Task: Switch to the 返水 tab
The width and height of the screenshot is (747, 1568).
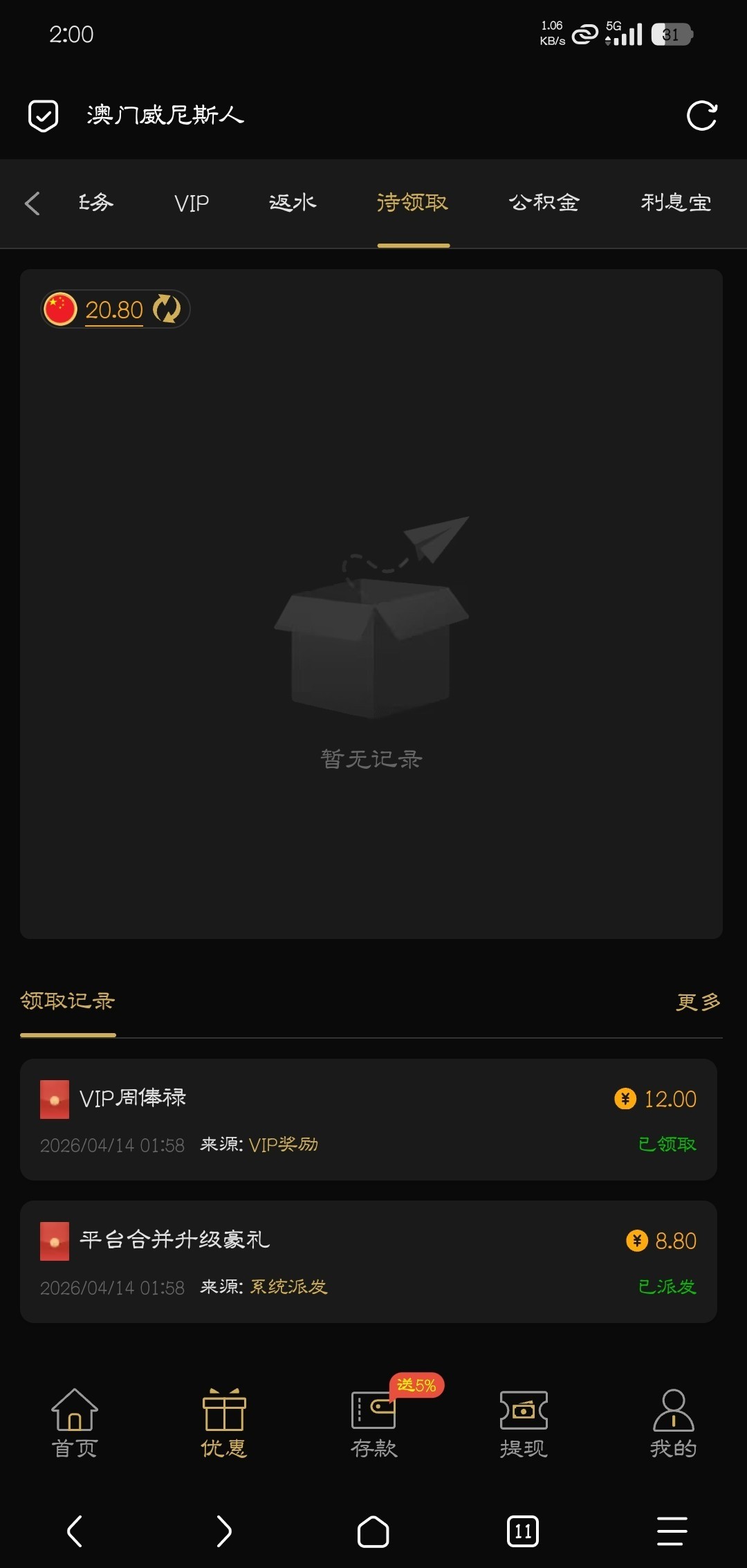Action: point(293,203)
